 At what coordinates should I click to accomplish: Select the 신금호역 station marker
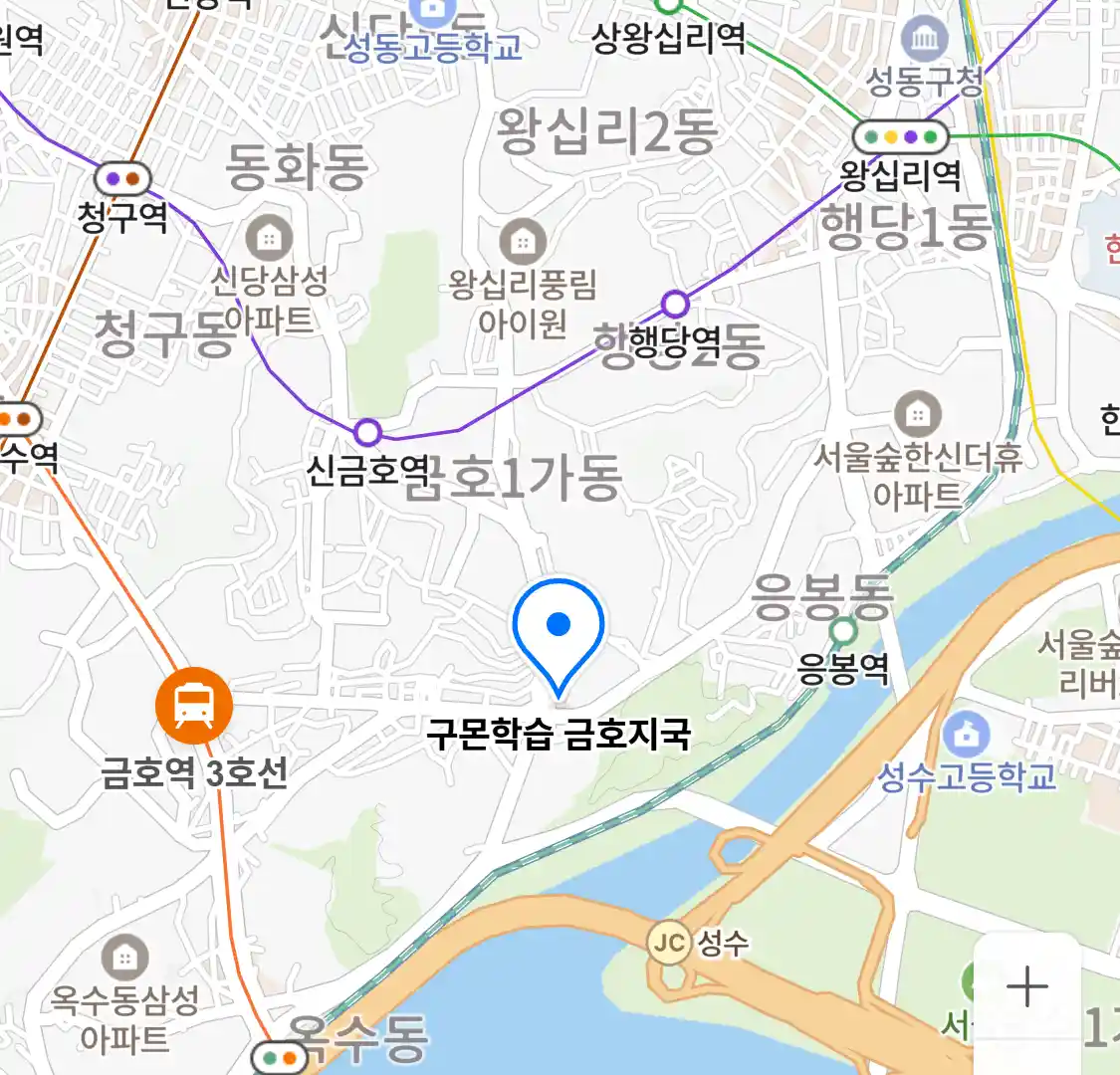point(367,432)
